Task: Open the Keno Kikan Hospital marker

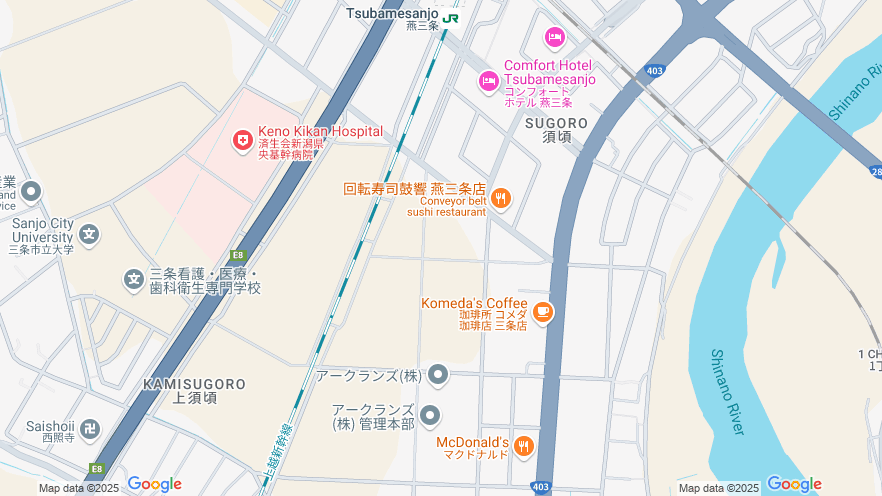Action: [242, 142]
